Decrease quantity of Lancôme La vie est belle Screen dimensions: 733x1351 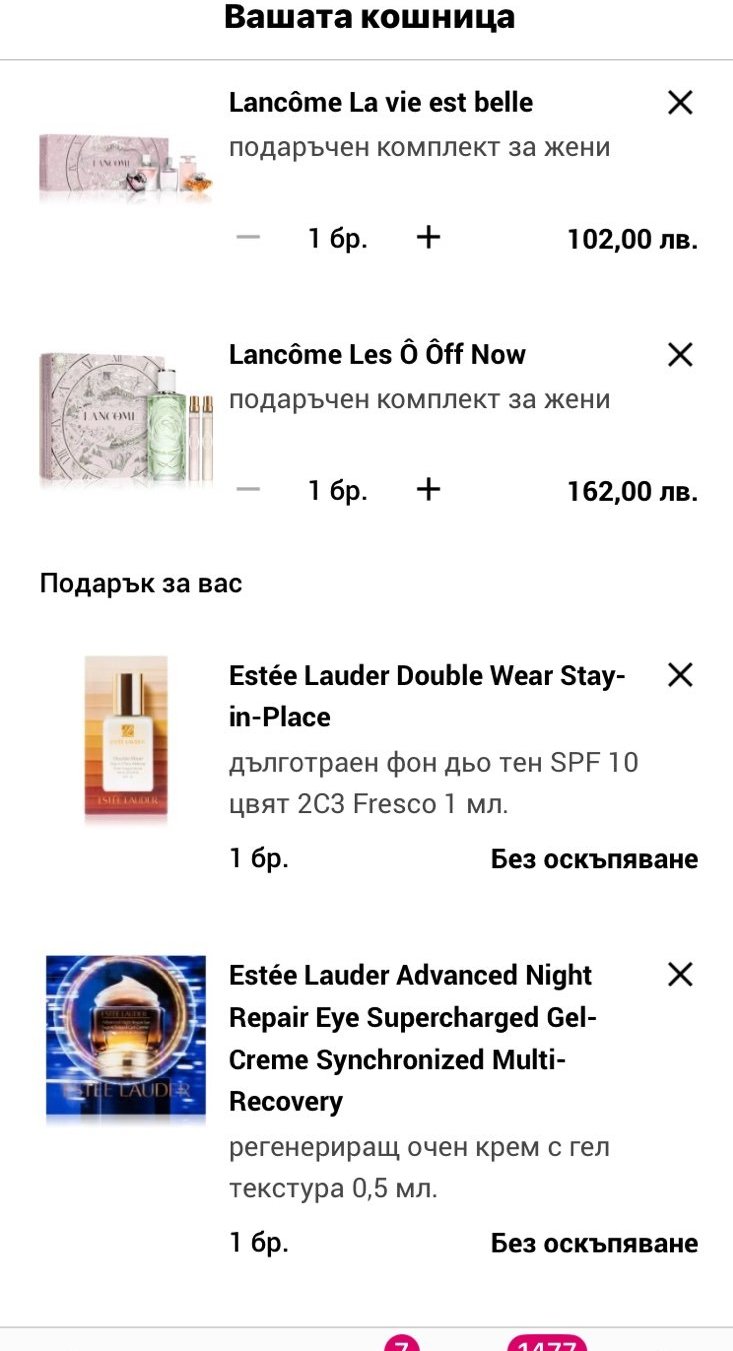tap(248, 238)
